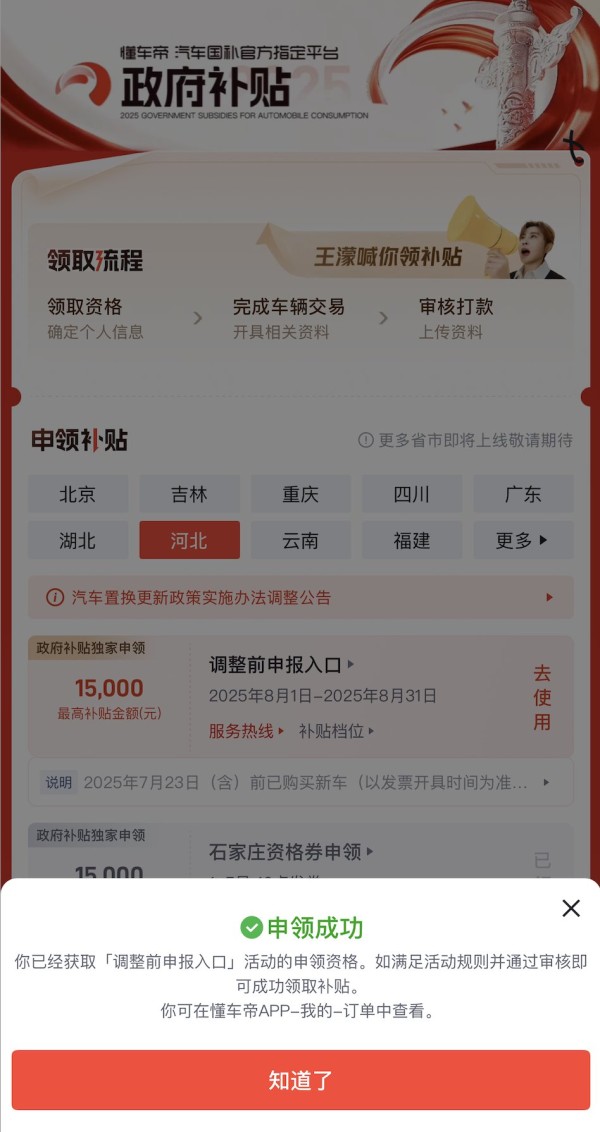This screenshot has height=1132, width=600.
Task: Expand the 更多 provinces list
Action: pos(523,540)
